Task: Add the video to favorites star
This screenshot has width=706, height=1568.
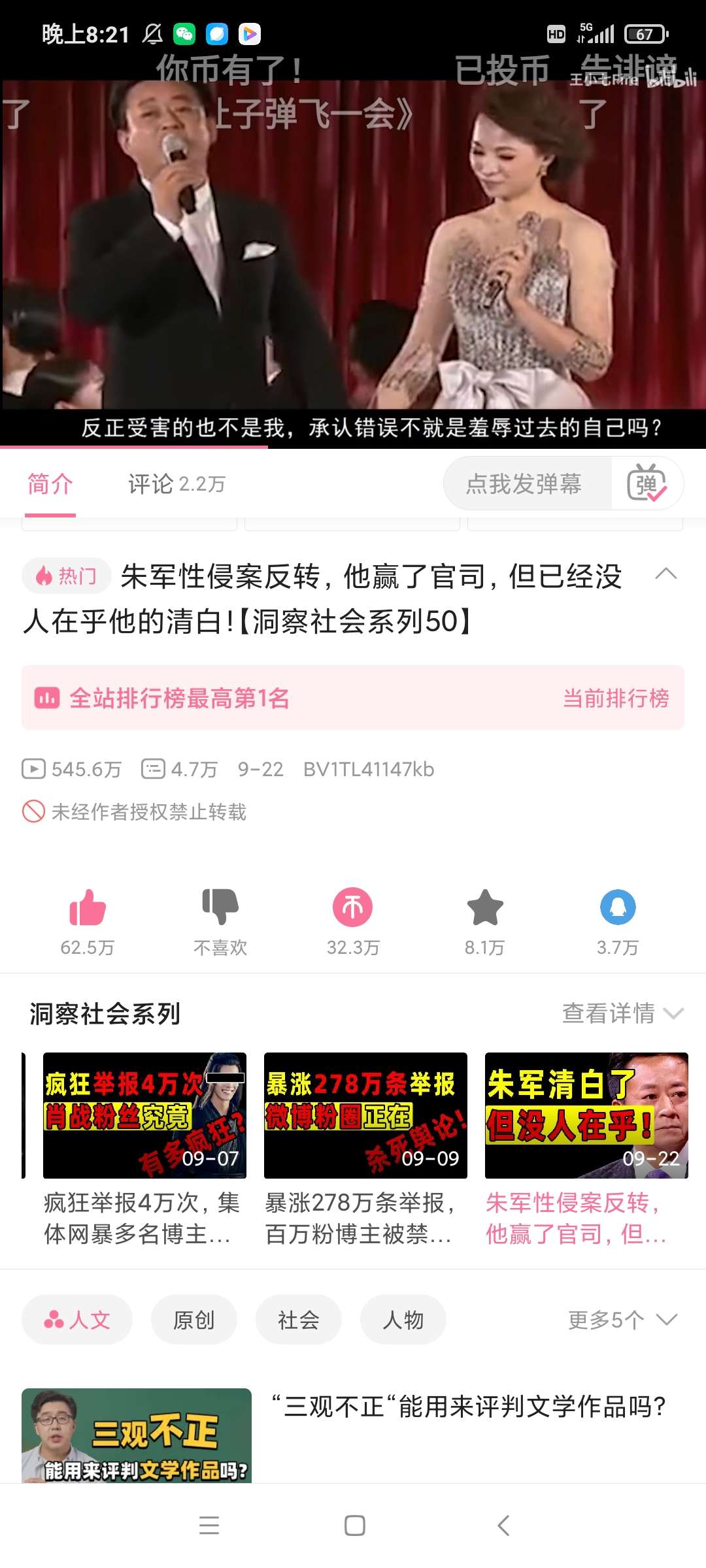Action: point(485,907)
